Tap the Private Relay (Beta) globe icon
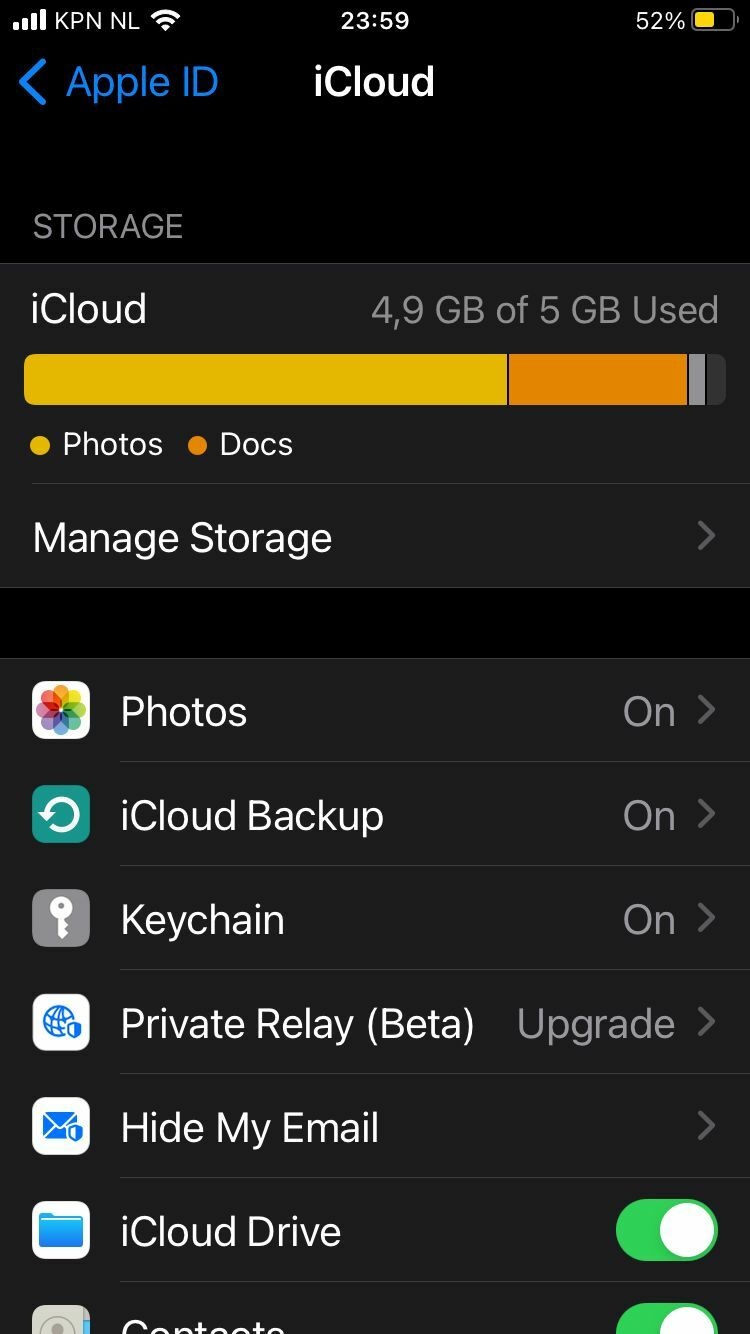The image size is (750, 1334). coord(60,1022)
